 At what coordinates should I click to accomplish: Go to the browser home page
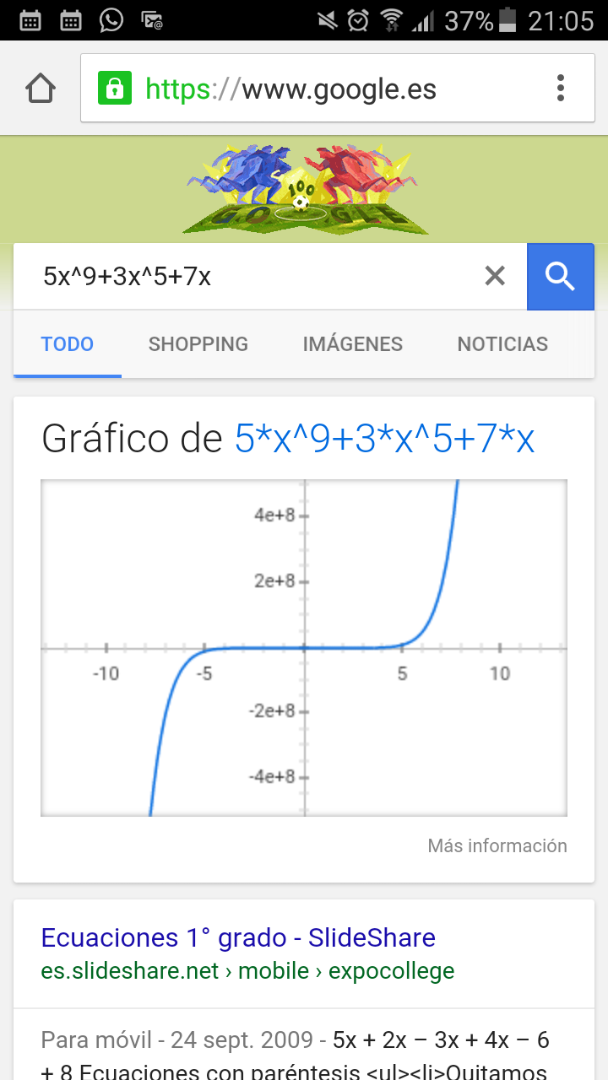click(40, 89)
